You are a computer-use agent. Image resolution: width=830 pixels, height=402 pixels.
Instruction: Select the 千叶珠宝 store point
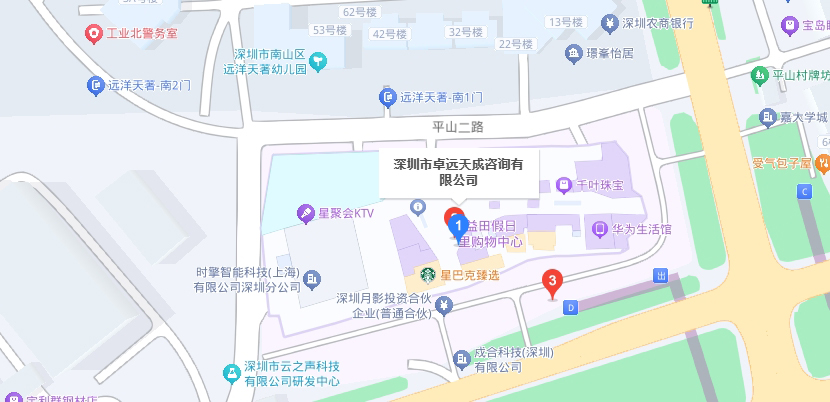pos(561,186)
